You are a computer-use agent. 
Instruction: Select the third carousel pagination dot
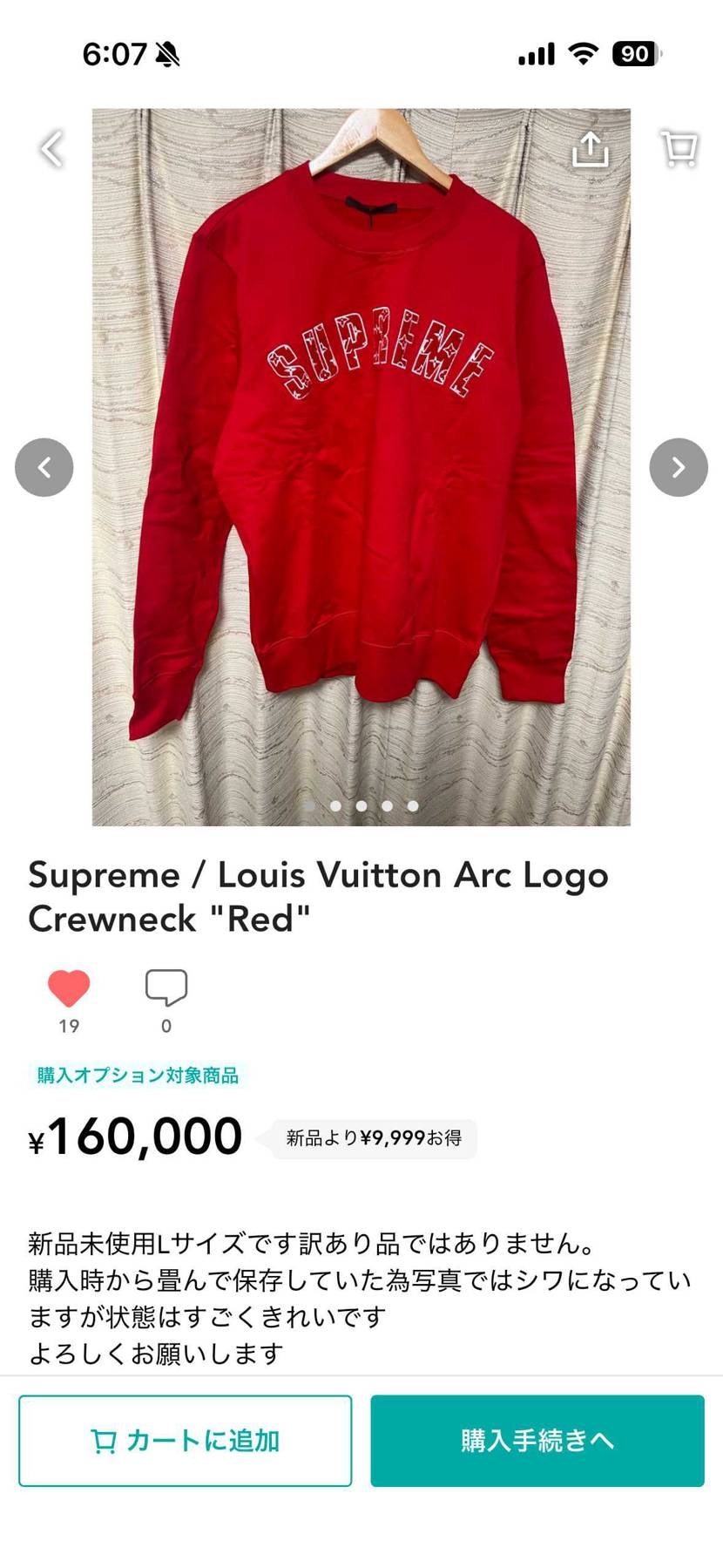pos(361,806)
